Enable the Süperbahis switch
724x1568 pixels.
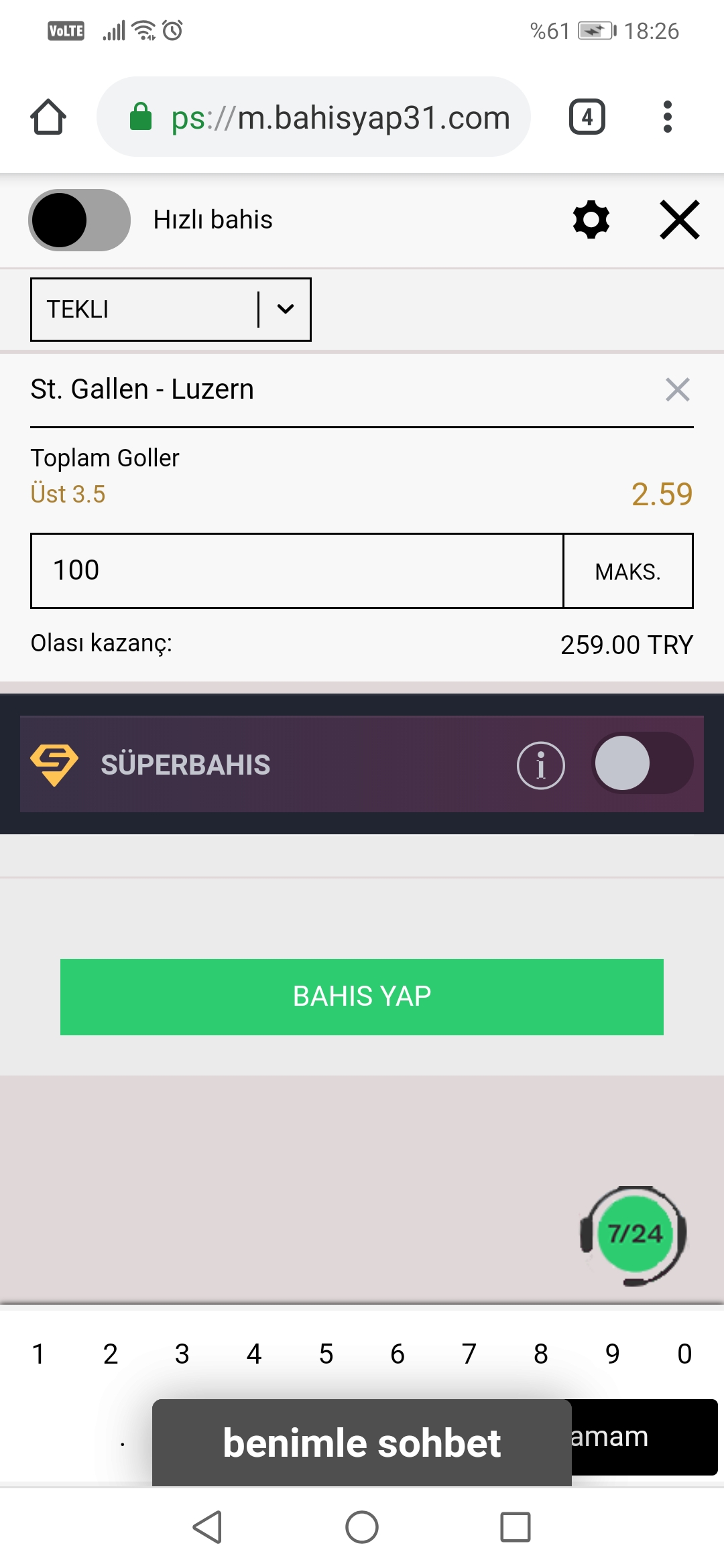click(642, 763)
